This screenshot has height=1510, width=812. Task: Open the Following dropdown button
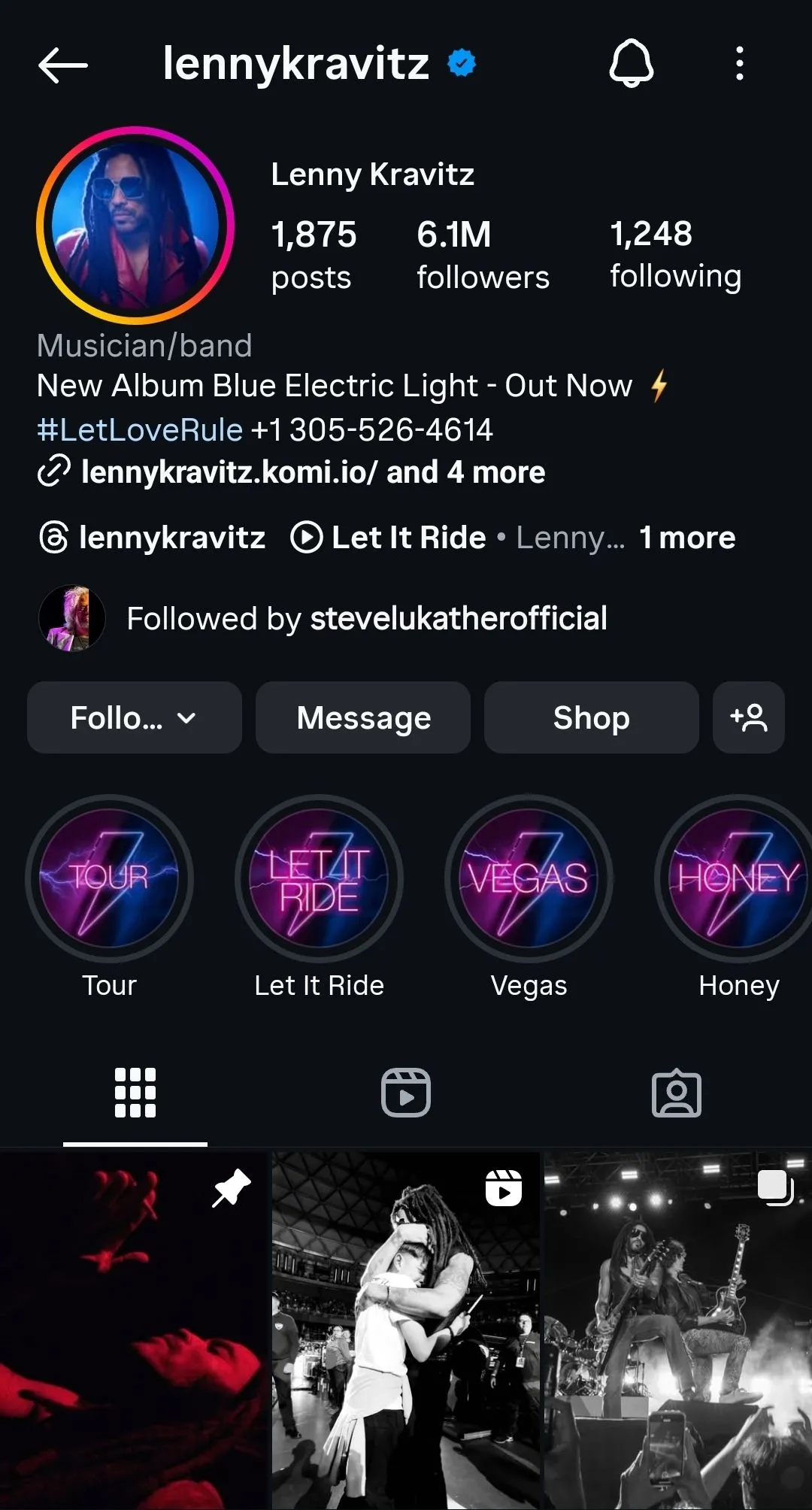134,717
